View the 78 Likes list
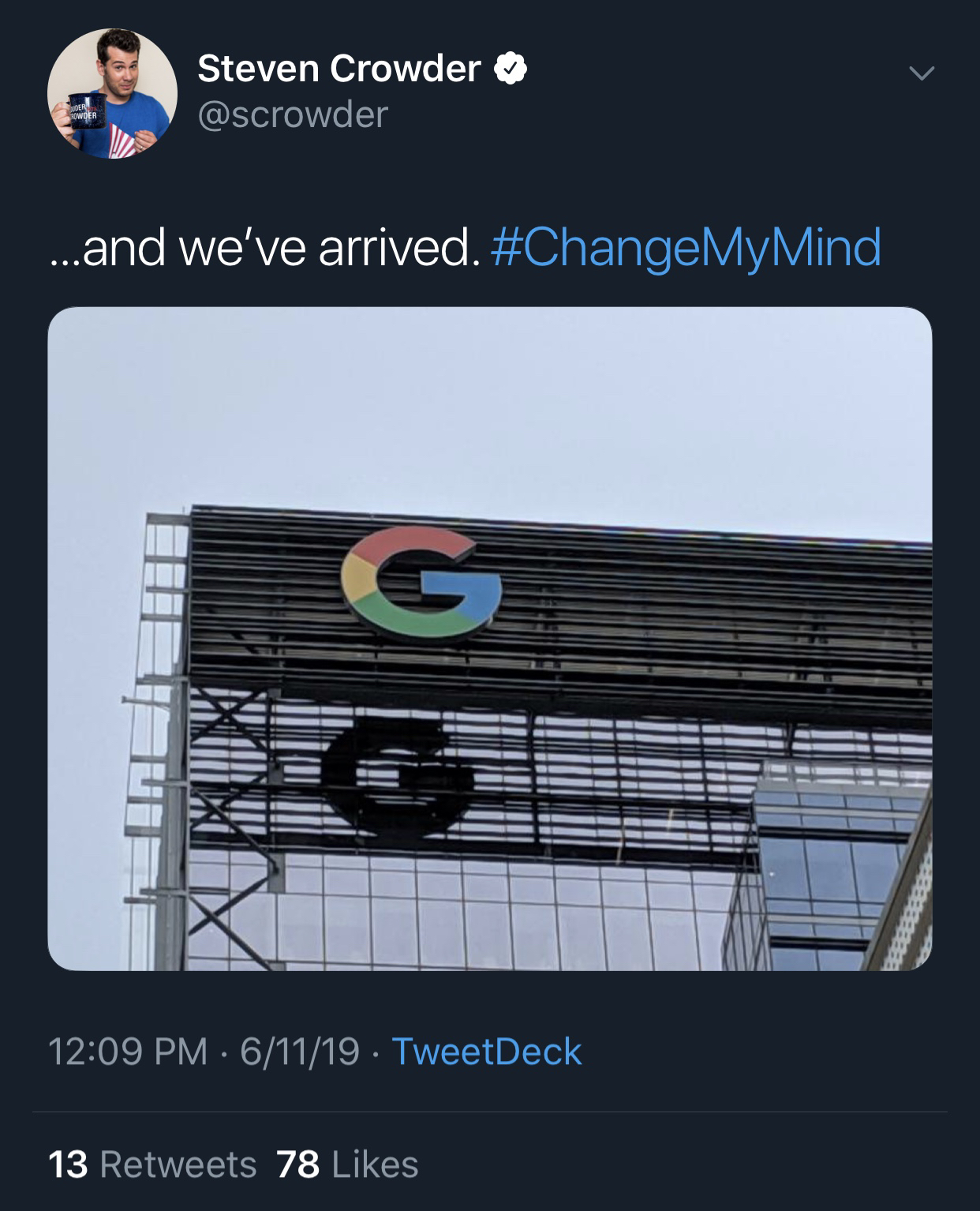 coord(347,1164)
